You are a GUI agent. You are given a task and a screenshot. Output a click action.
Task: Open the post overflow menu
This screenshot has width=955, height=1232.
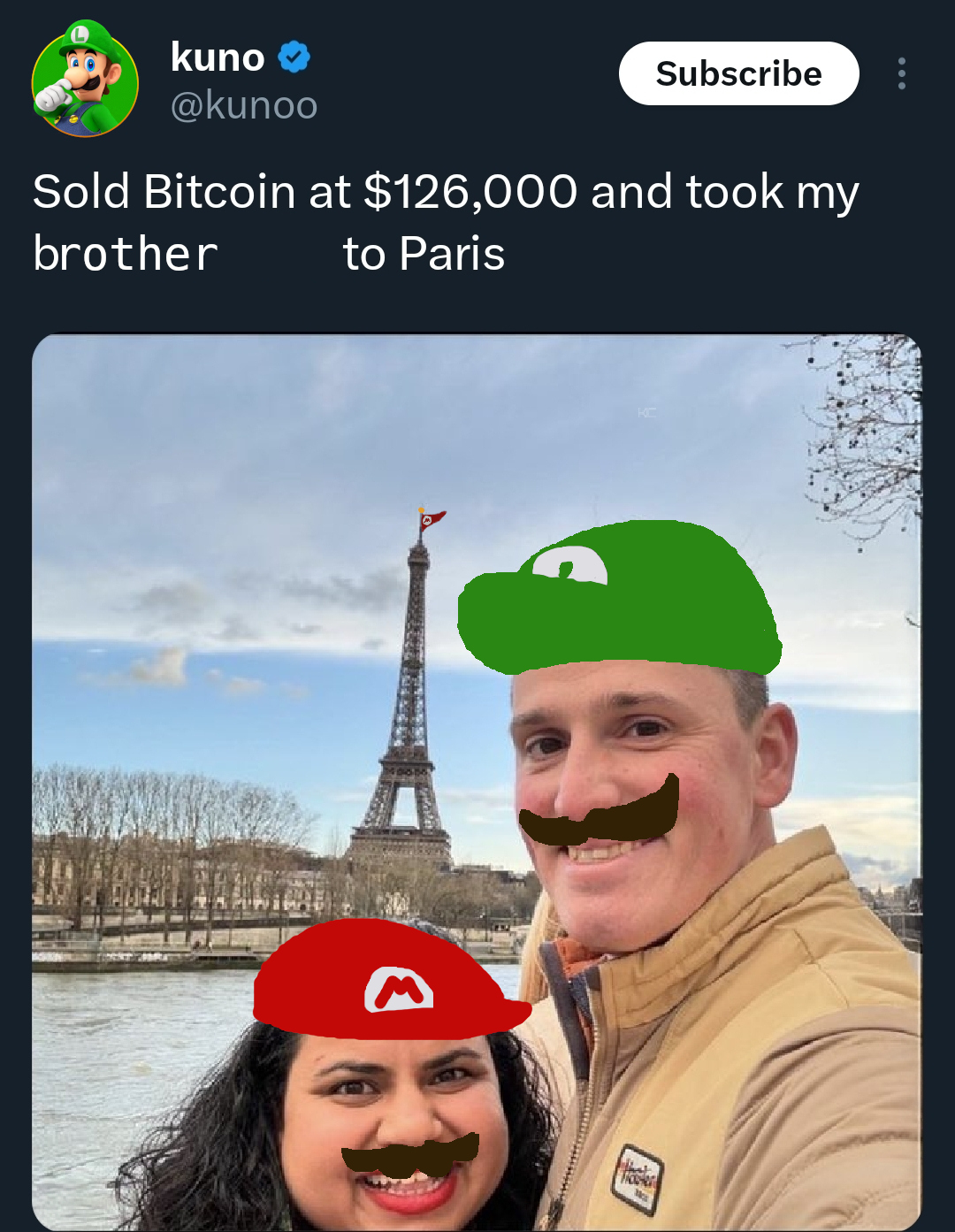point(901,73)
